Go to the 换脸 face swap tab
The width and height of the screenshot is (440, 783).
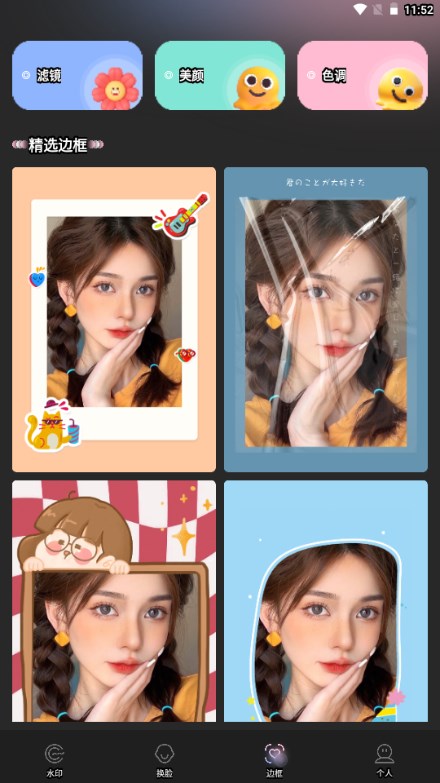164,760
